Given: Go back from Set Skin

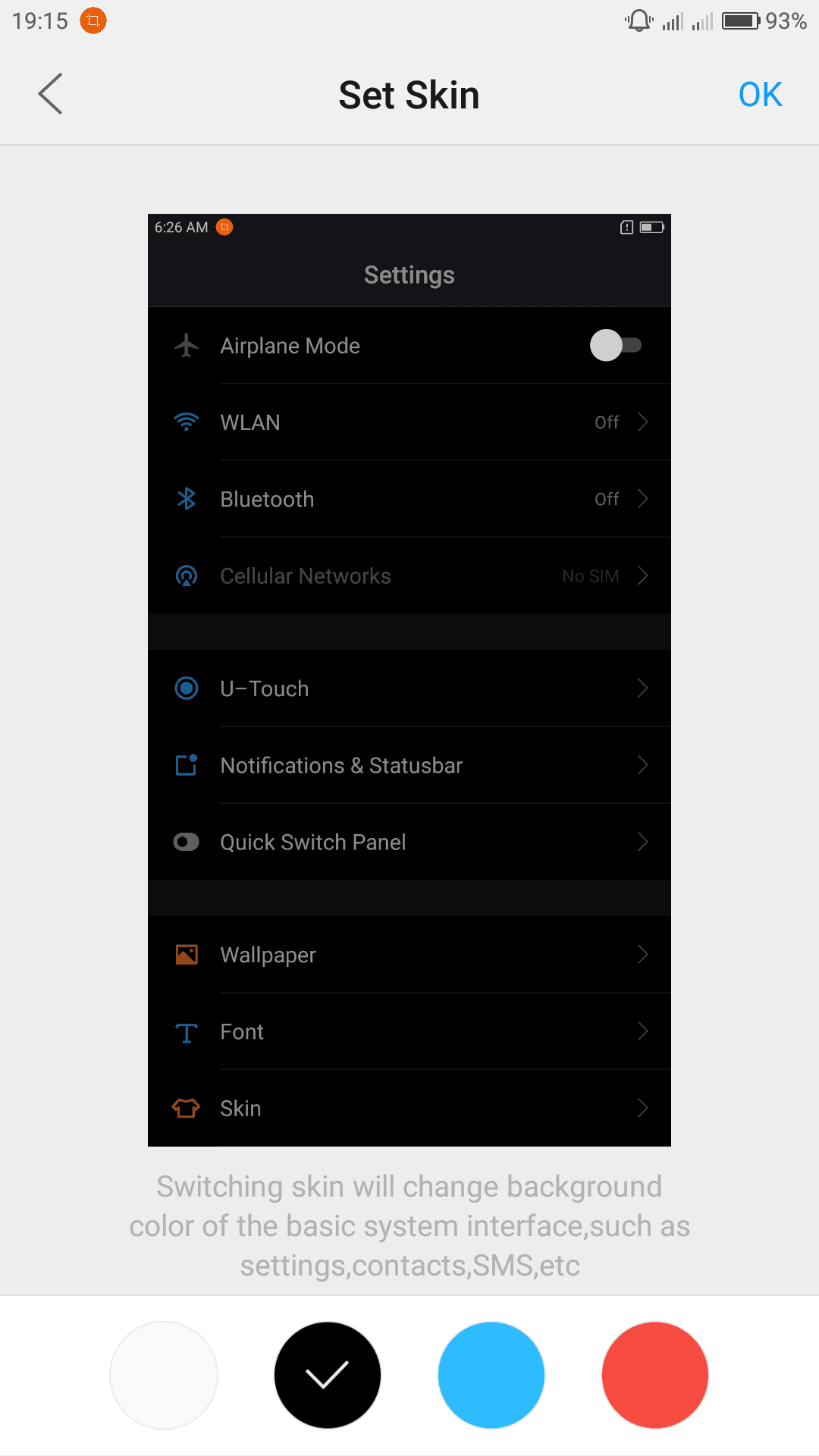Looking at the screenshot, I should pyautogui.click(x=50, y=94).
